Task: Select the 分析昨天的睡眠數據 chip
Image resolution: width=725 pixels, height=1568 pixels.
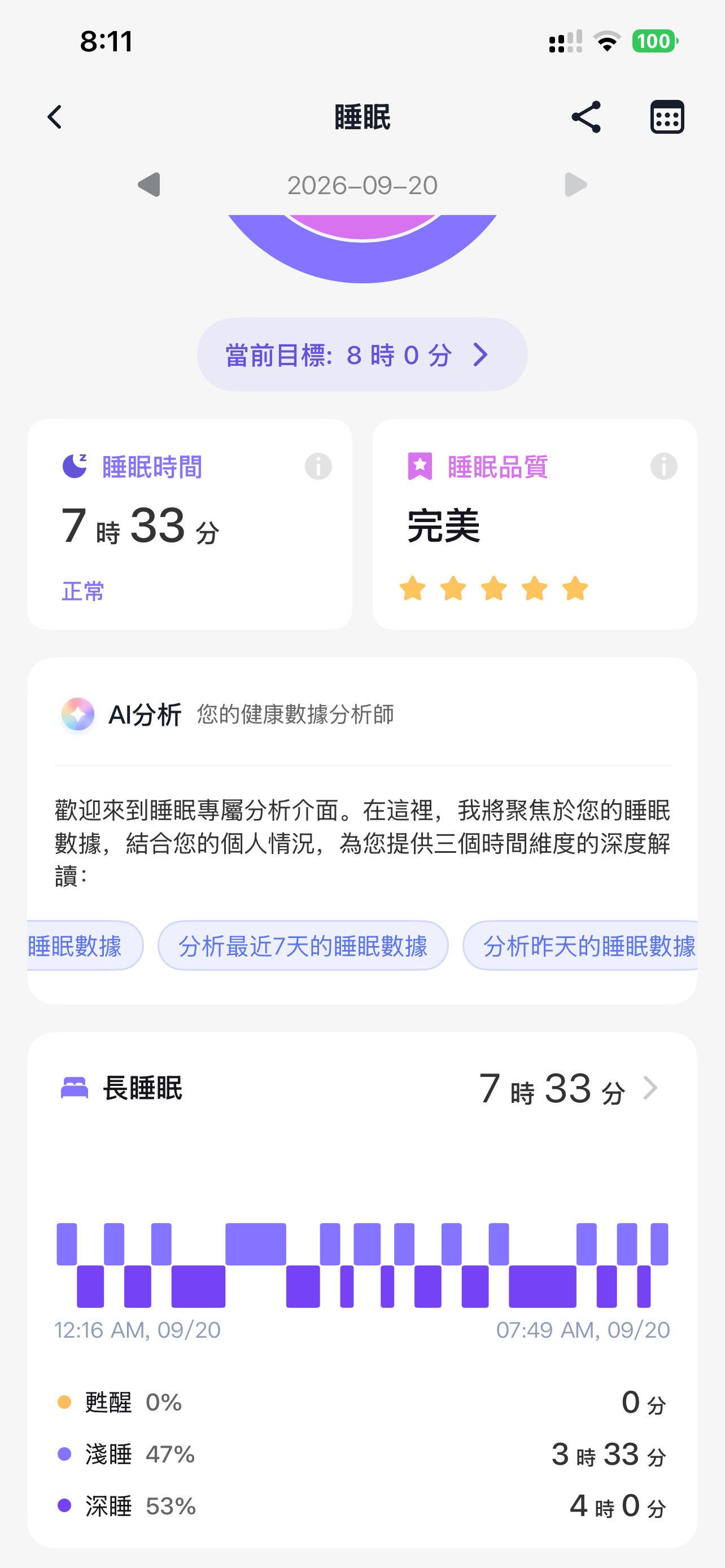Action: [x=580, y=945]
